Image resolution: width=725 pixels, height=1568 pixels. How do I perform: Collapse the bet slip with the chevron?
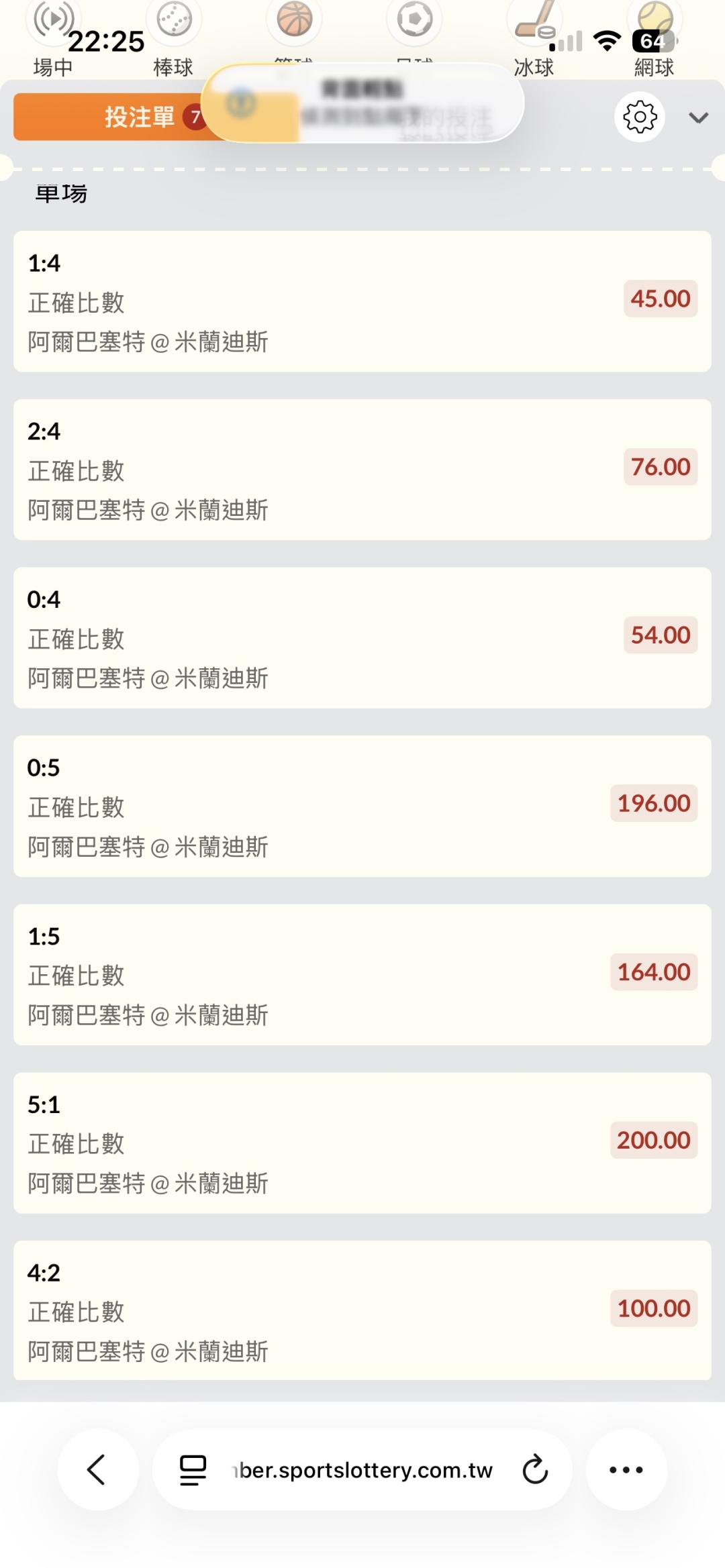(698, 118)
